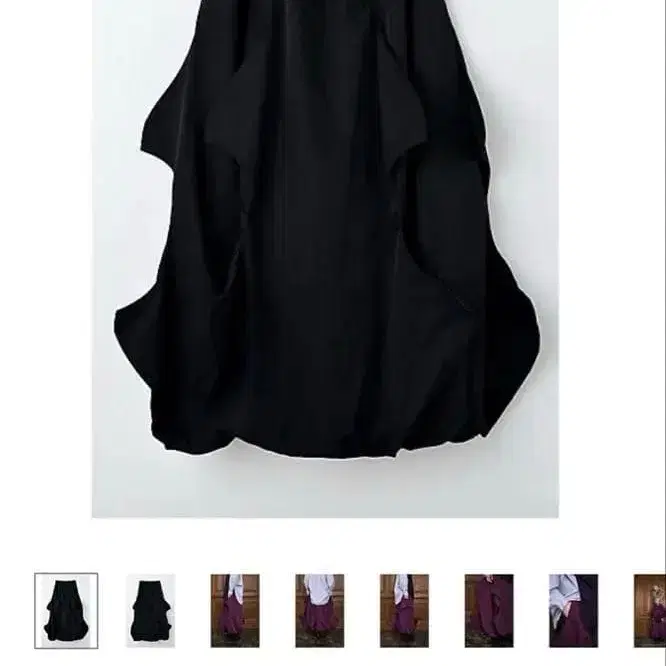The height and width of the screenshot is (666, 666).
Task: Open the purple skirt close-up thumbnail
Action: (x=489, y=610)
